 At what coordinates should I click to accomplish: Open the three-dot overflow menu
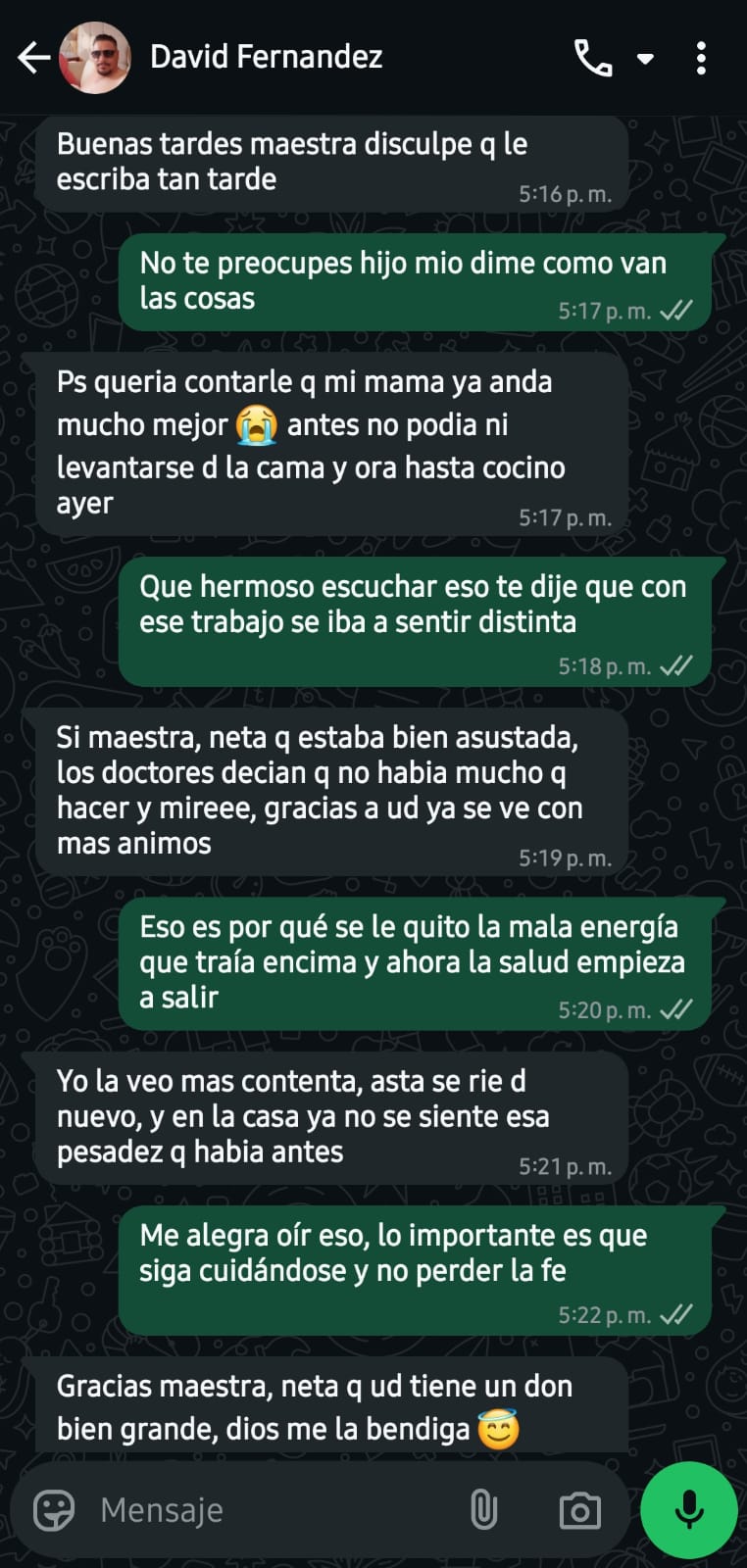pyautogui.click(x=701, y=59)
